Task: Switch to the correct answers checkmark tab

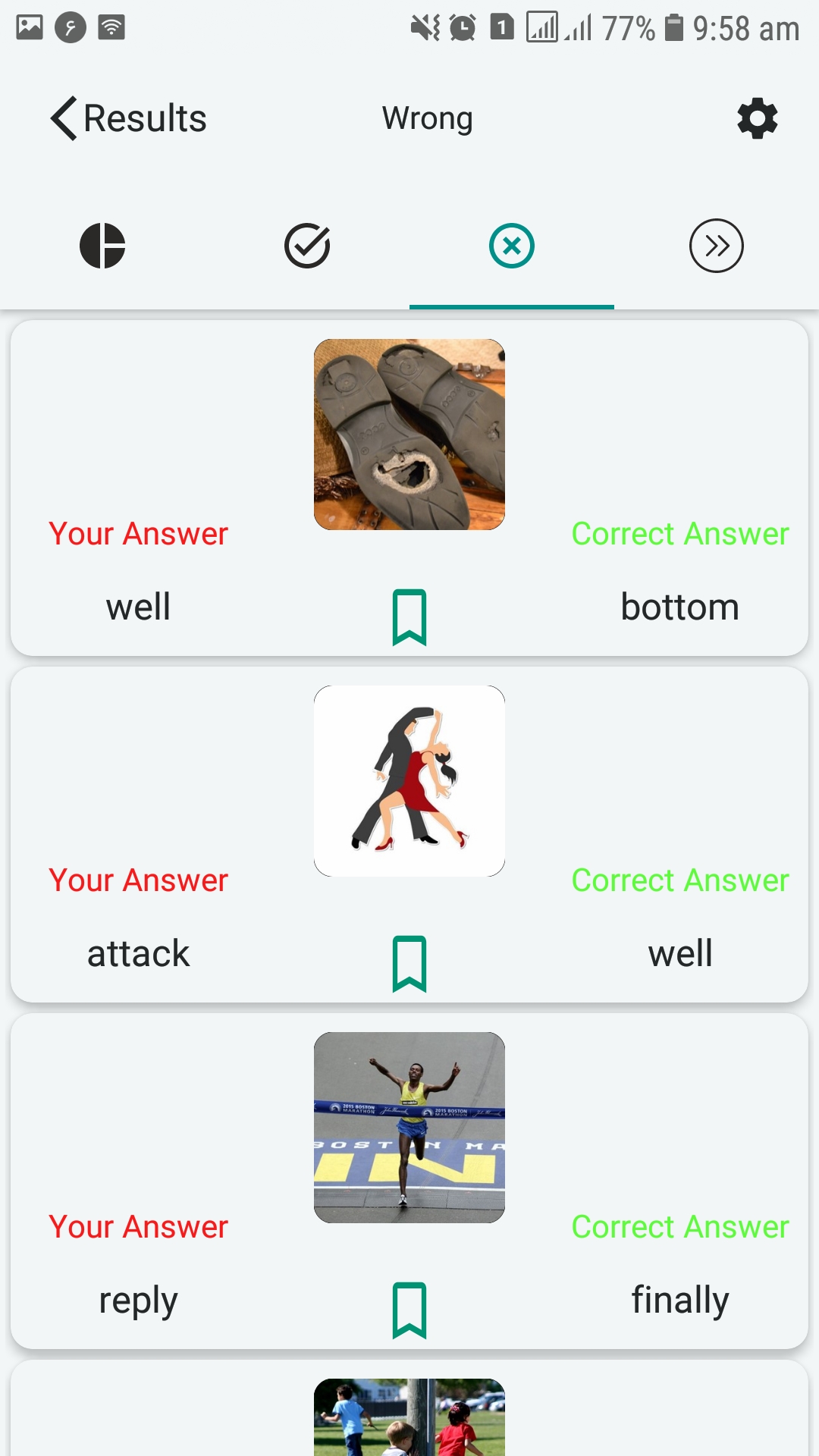Action: [307, 246]
